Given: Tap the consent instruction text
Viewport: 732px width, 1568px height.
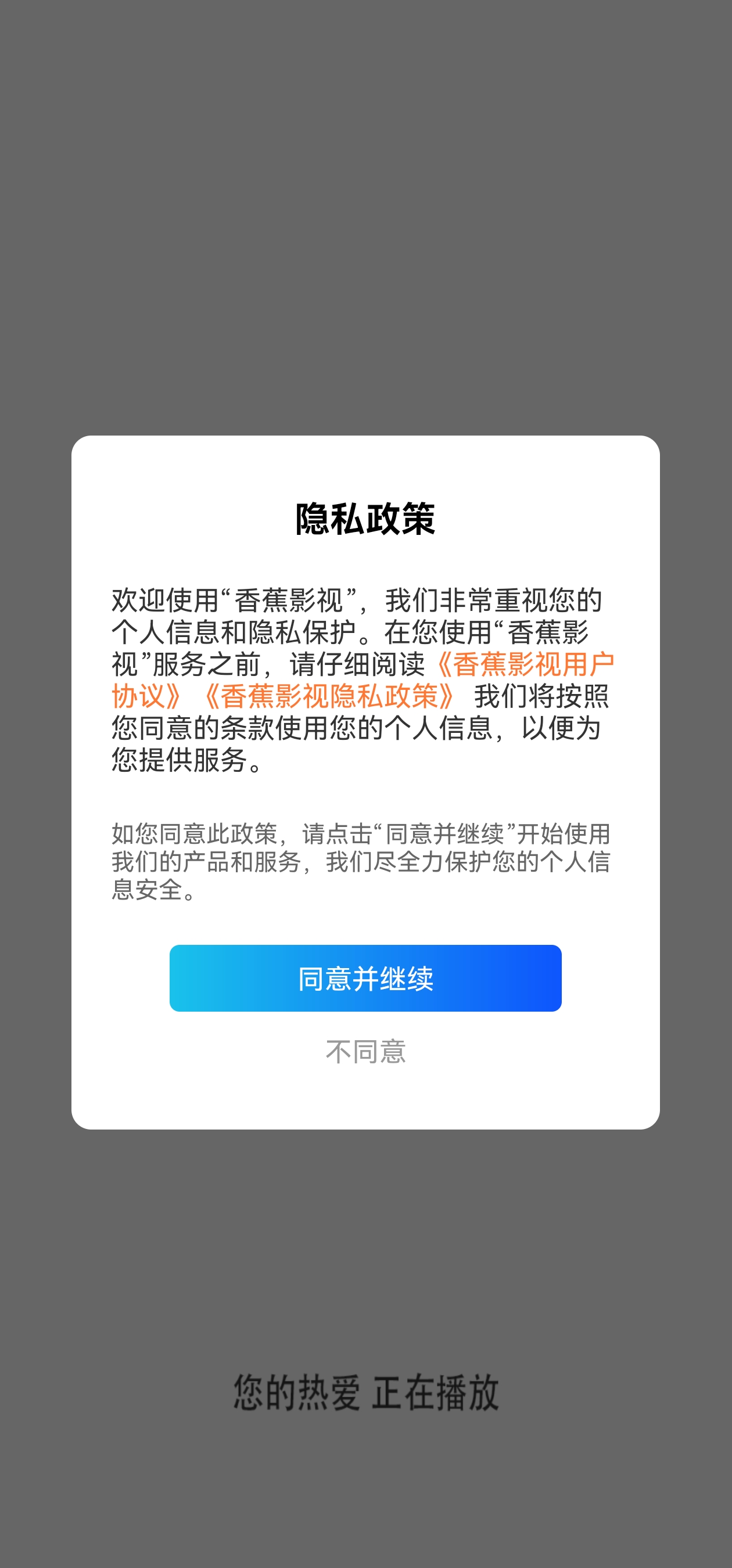Looking at the screenshot, I should (365, 860).
